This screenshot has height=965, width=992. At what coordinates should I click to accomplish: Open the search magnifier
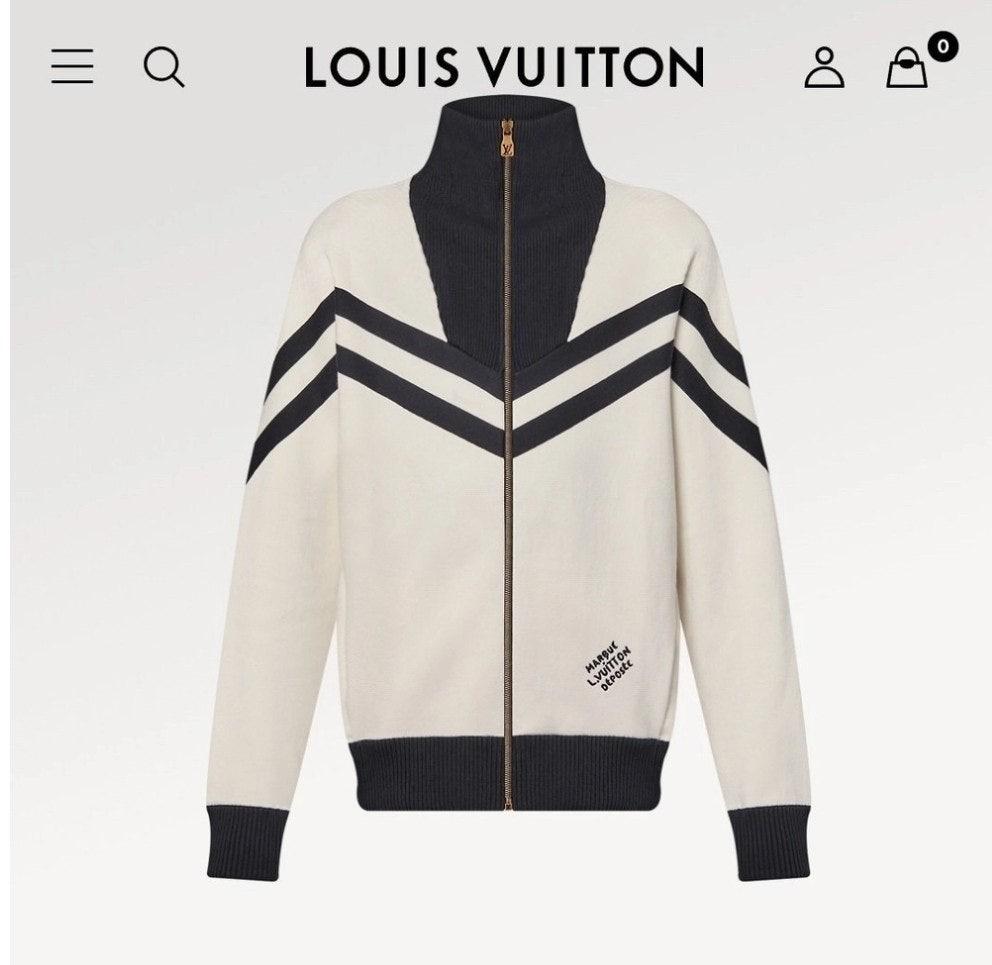164,67
